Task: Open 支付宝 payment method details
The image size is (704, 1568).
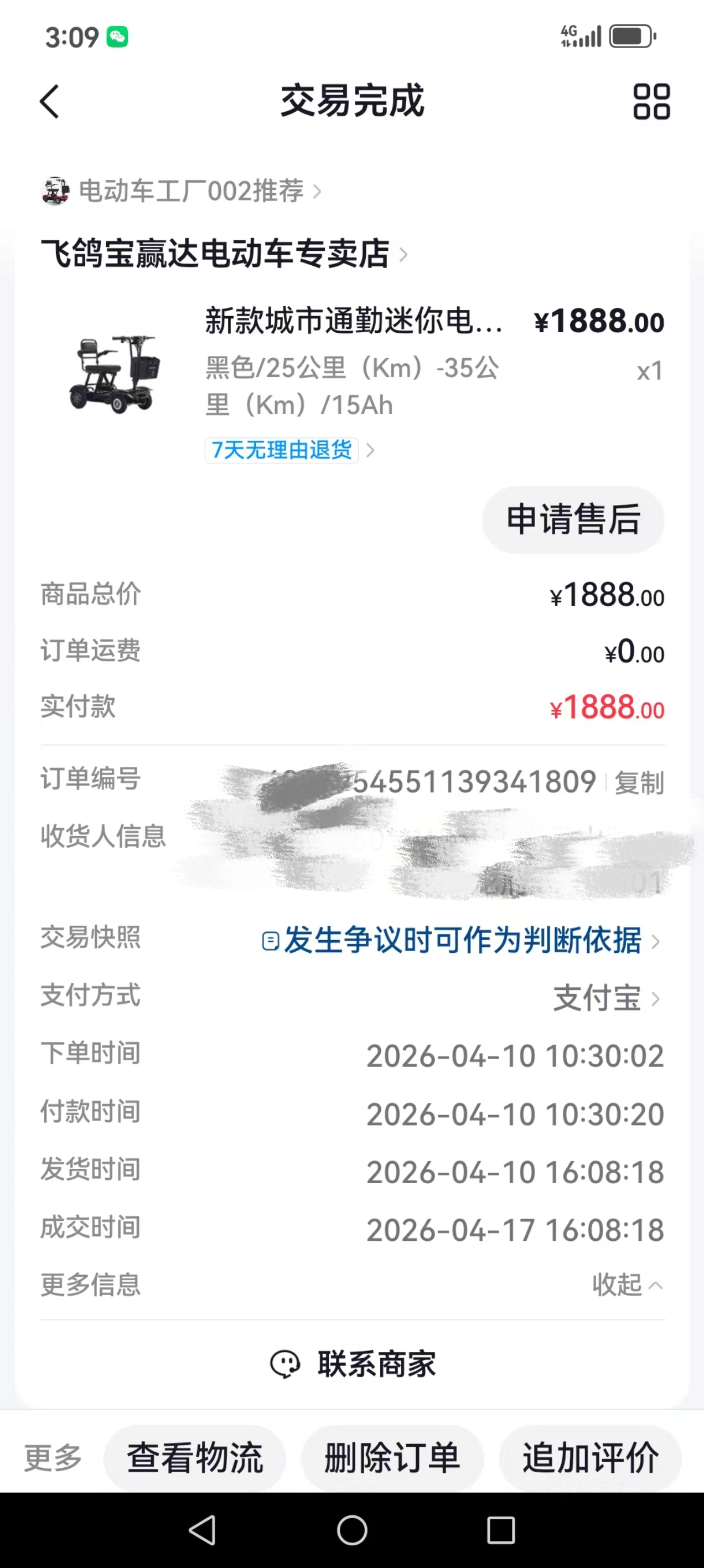Action: click(x=606, y=998)
